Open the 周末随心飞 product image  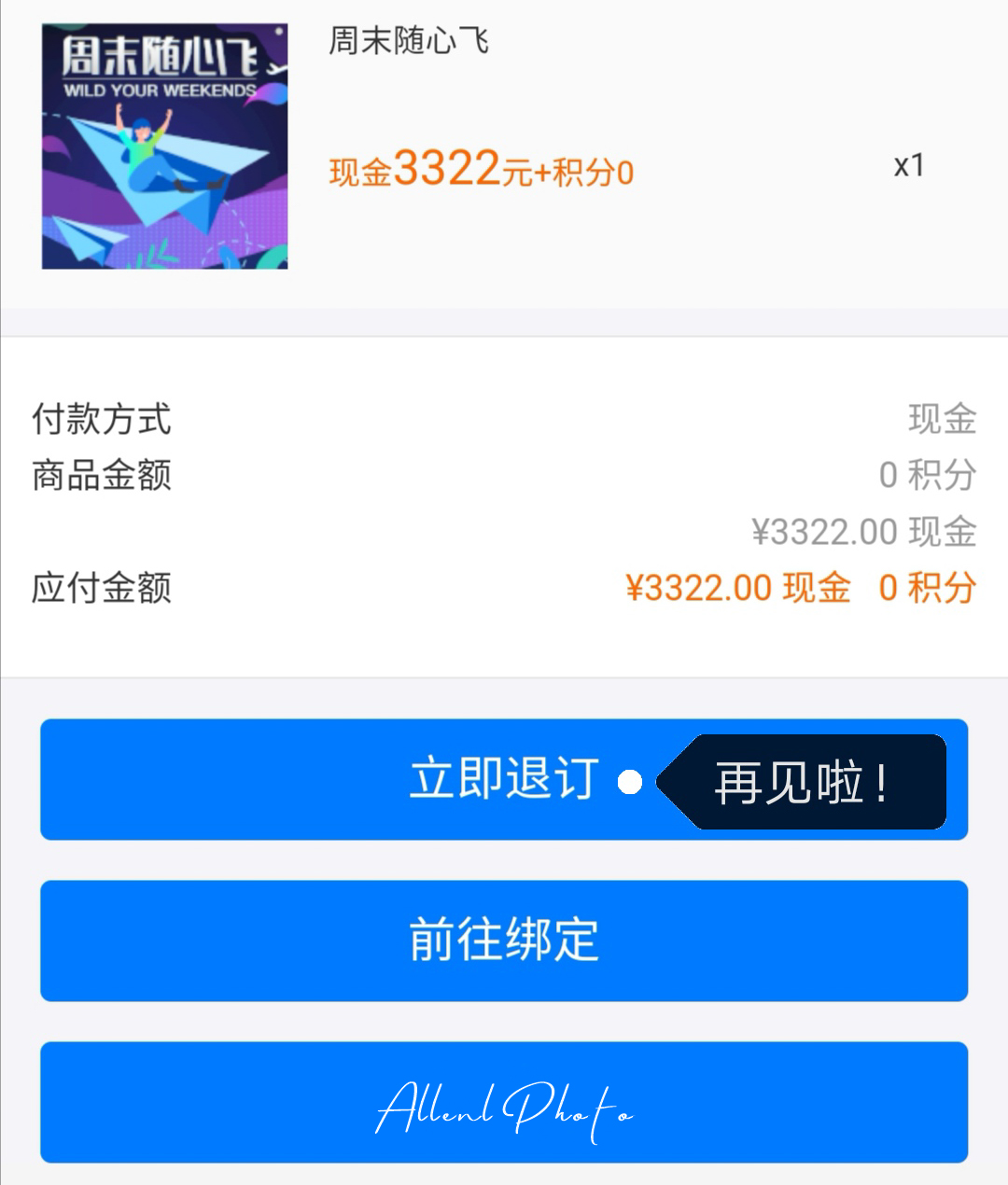pos(164,146)
